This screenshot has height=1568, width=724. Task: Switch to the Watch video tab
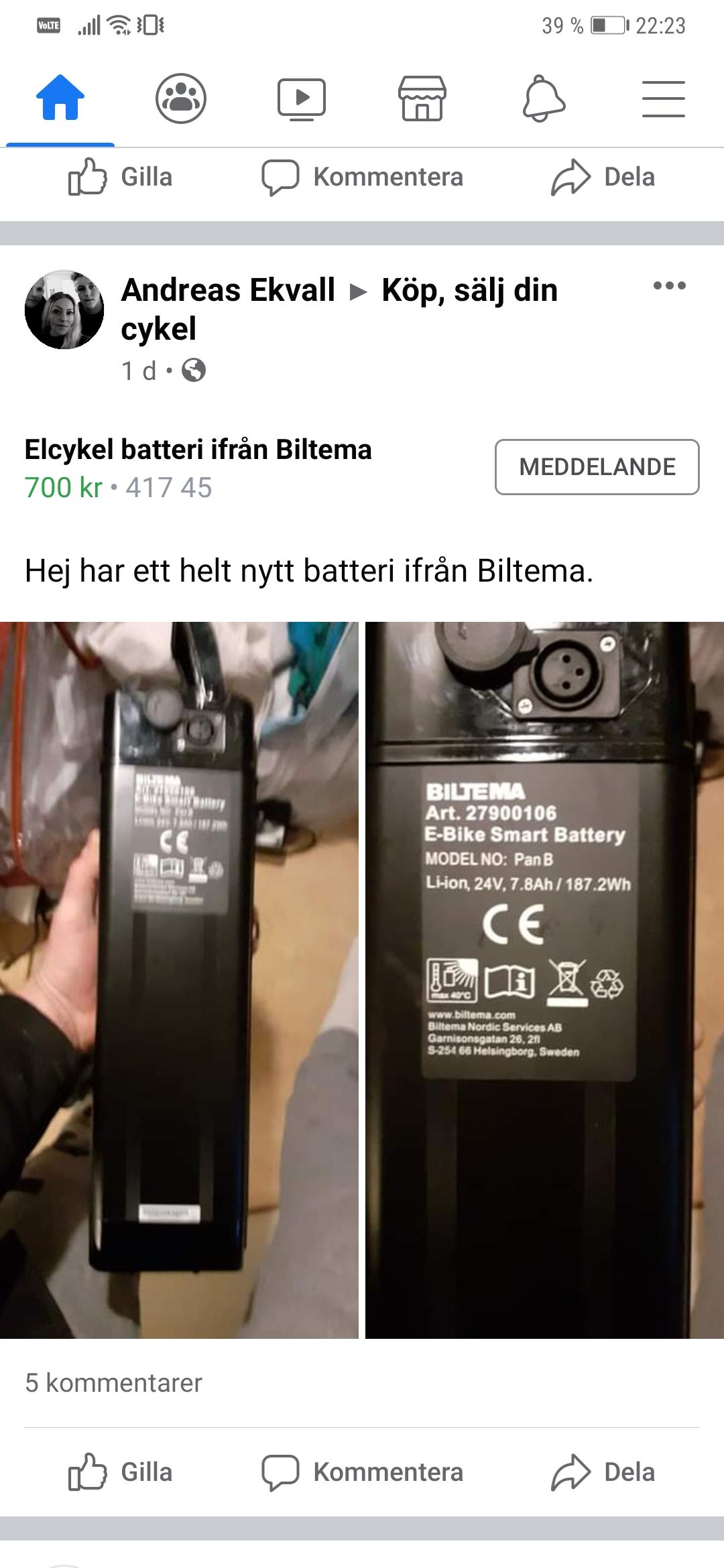point(302,99)
